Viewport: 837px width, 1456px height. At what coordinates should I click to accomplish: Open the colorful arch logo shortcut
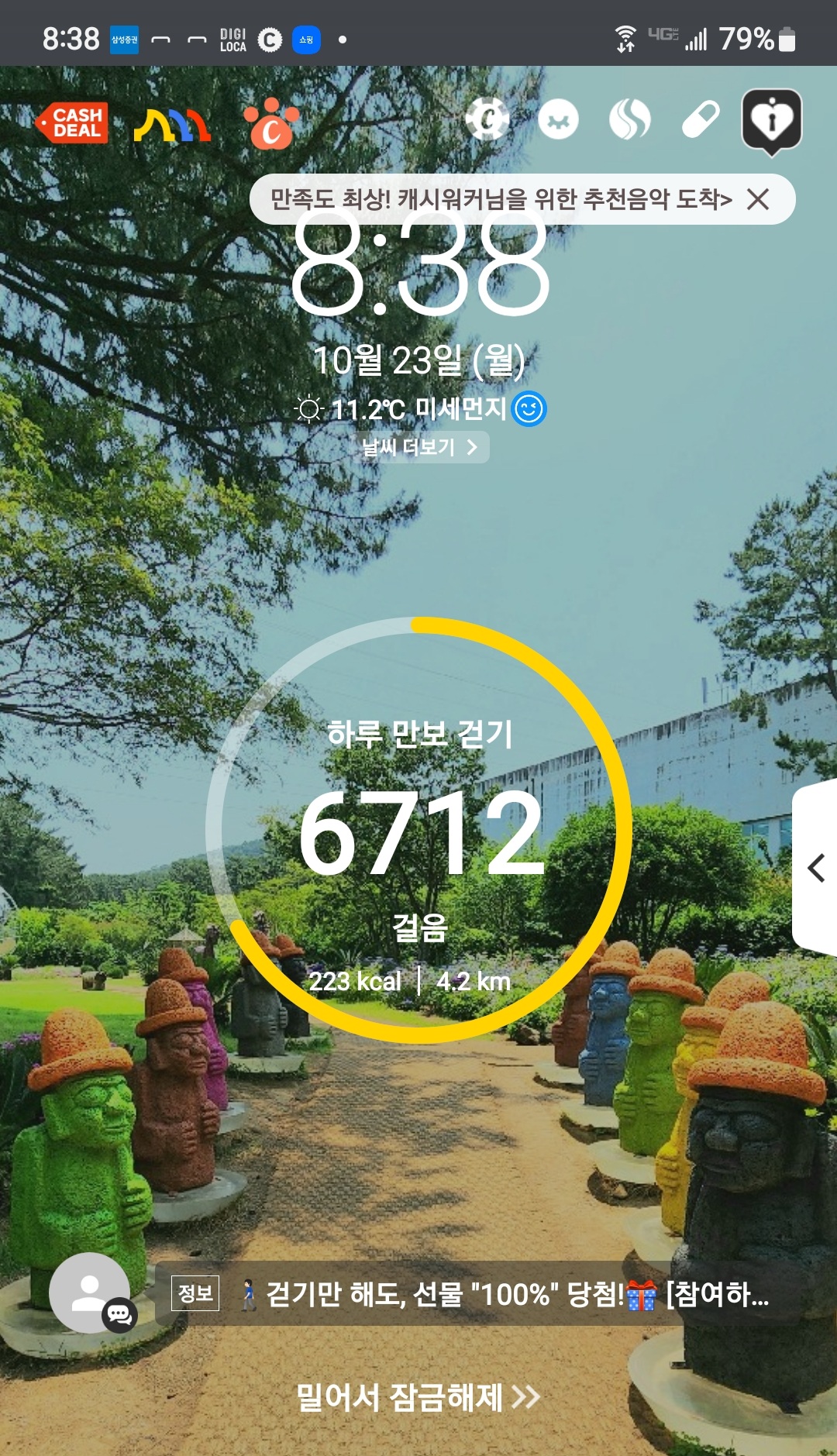(x=172, y=125)
